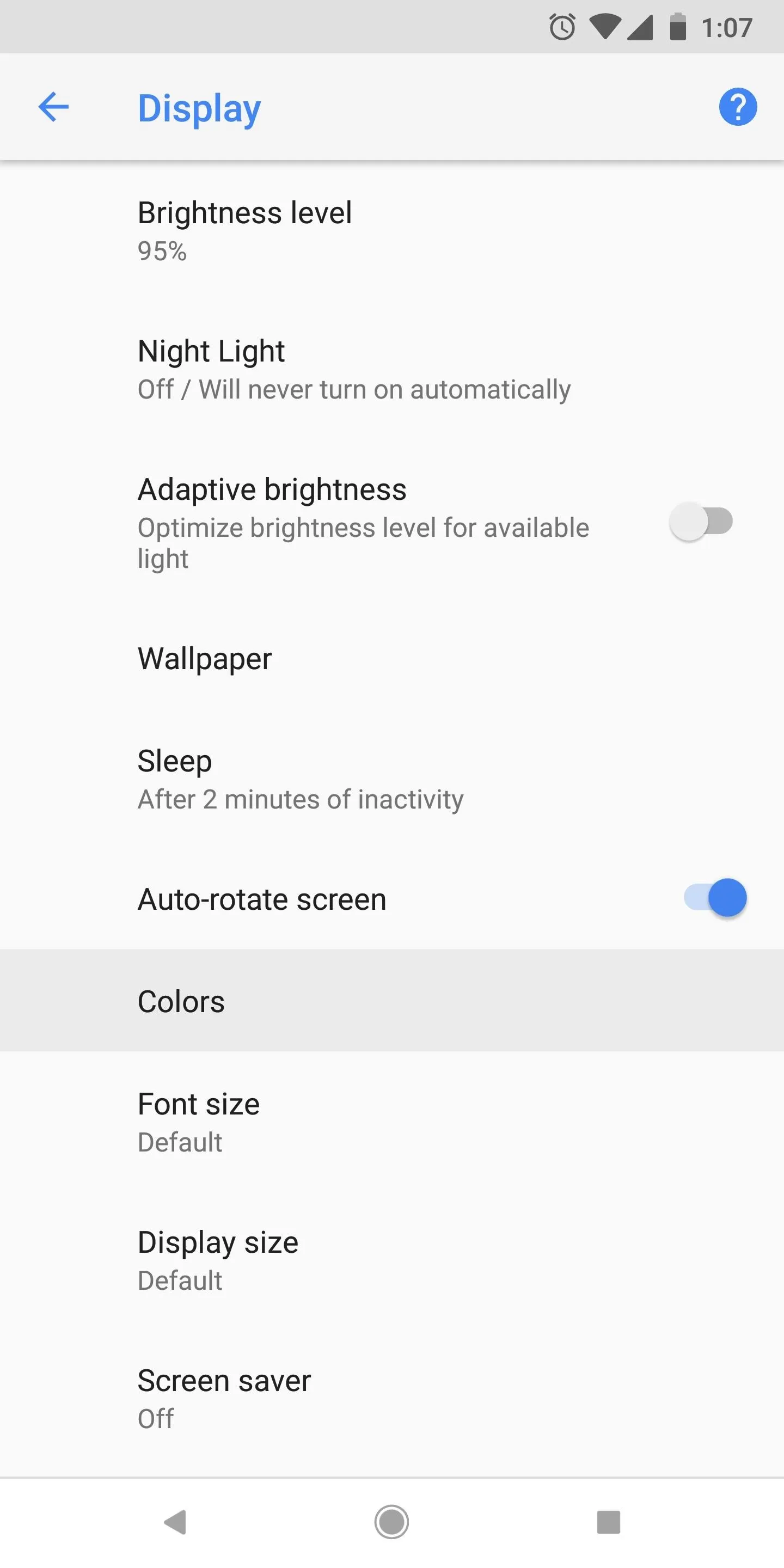Open recent apps with the square button
Image resolution: width=784 pixels, height=1568 pixels.
point(609,1522)
